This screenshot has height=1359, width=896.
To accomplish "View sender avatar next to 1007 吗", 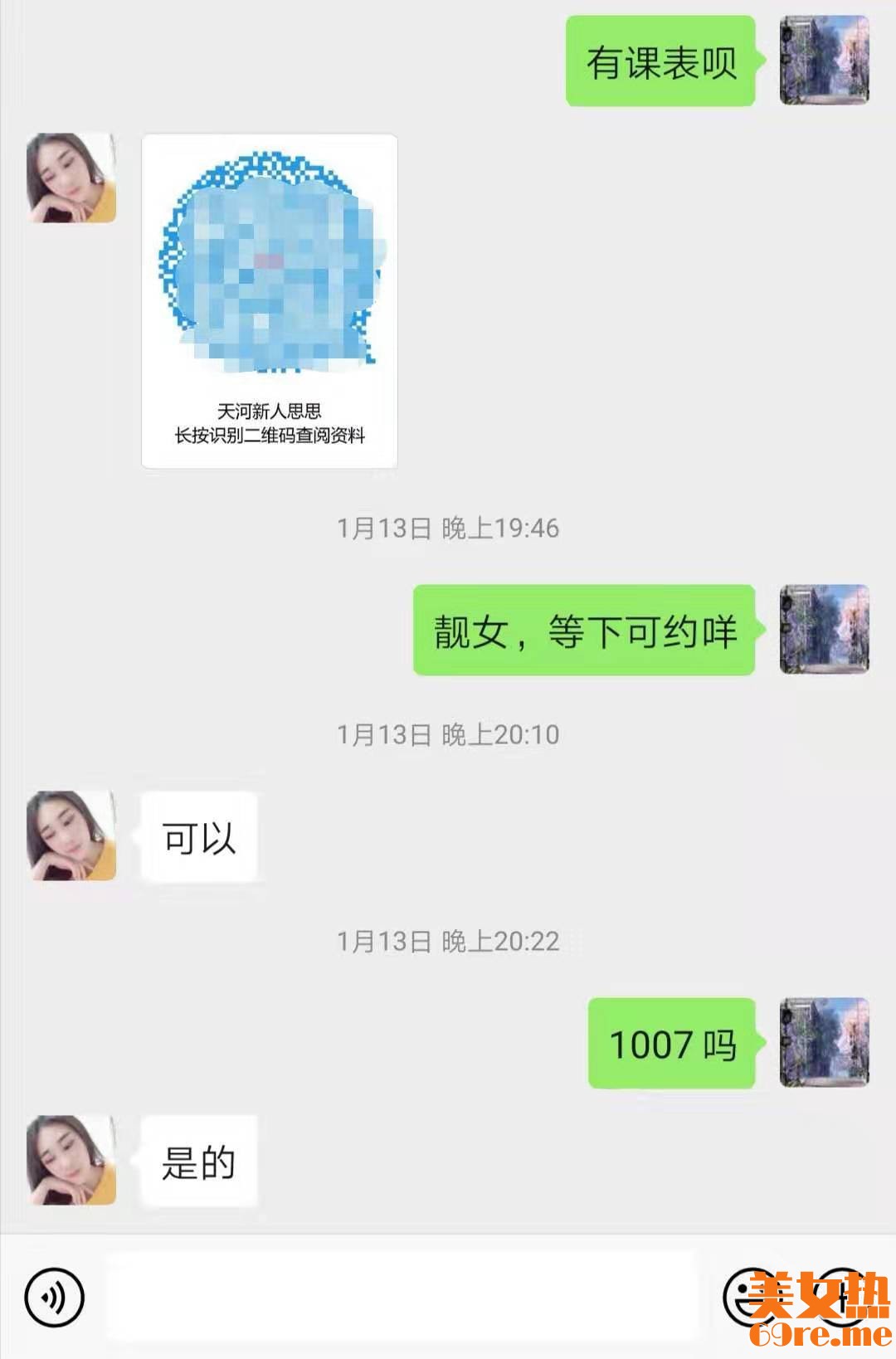I will tap(824, 1042).
